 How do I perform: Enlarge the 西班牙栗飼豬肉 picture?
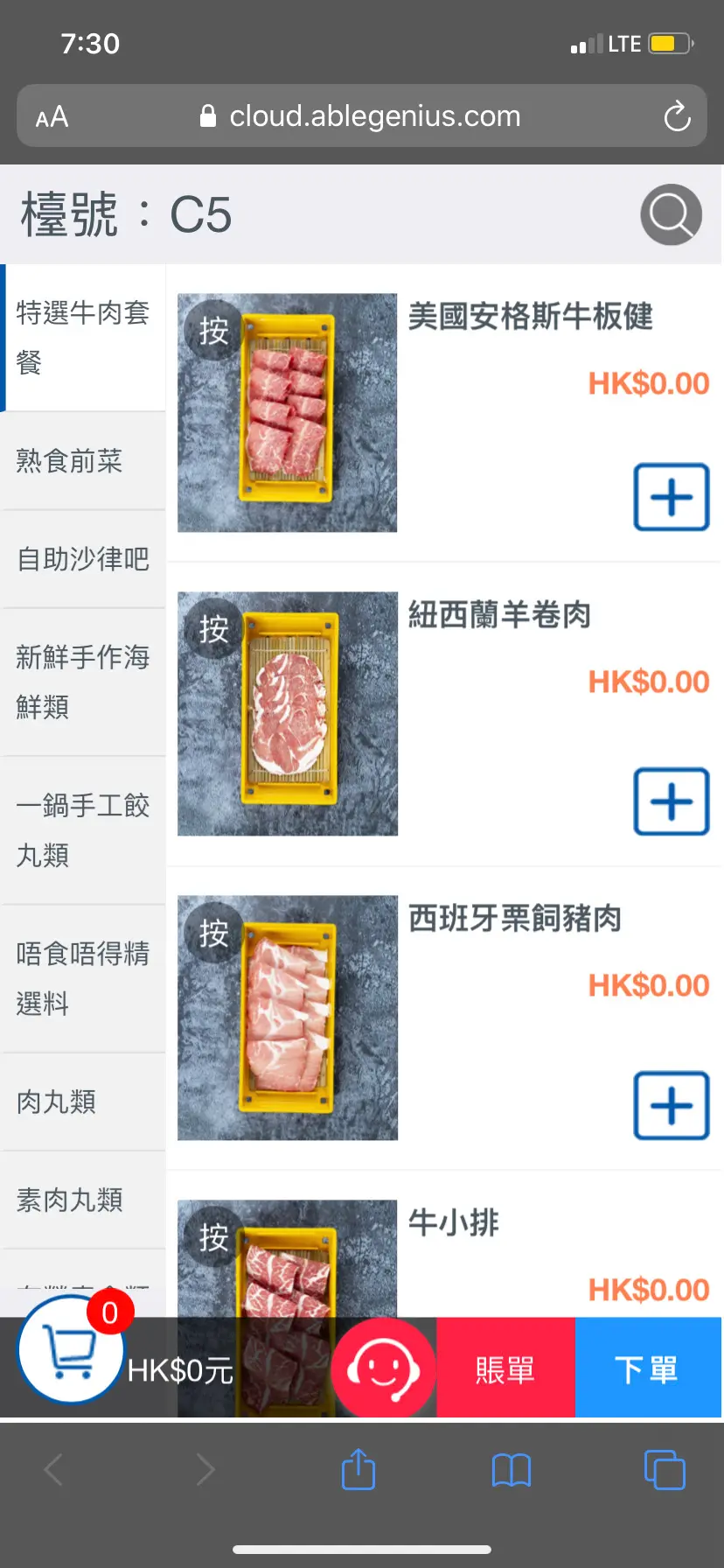[x=287, y=1017]
